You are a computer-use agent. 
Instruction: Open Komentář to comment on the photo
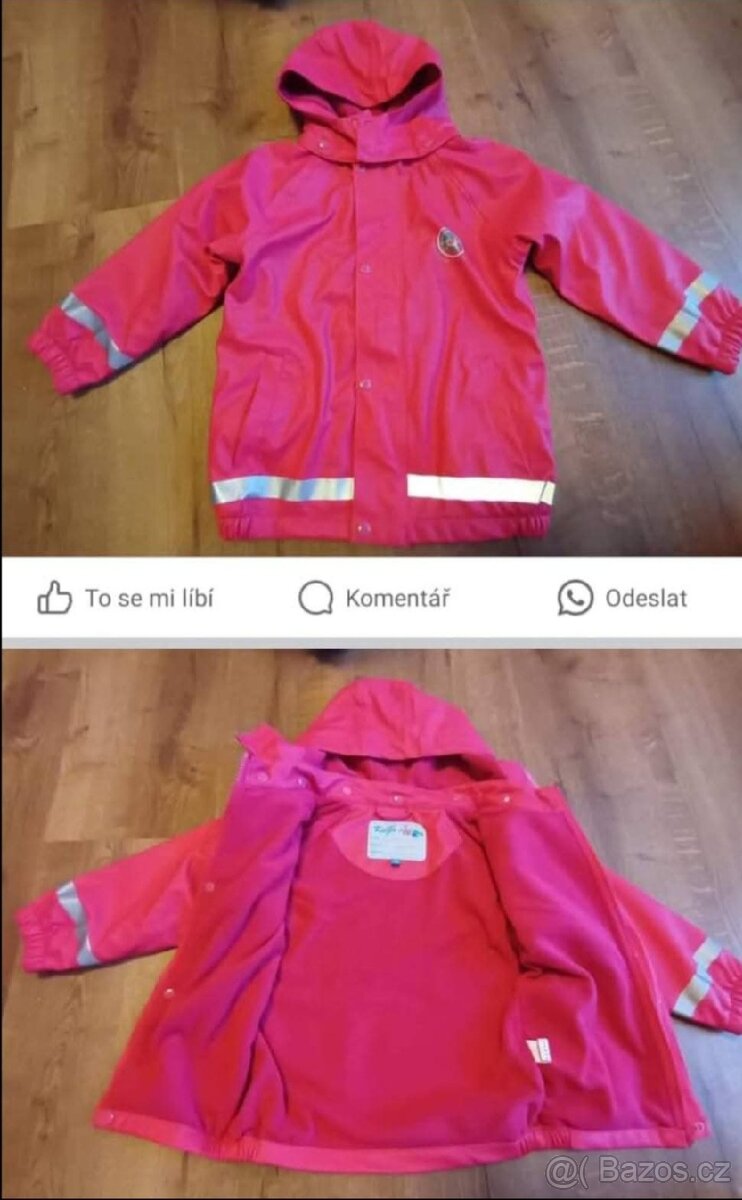pyautogui.click(x=374, y=599)
